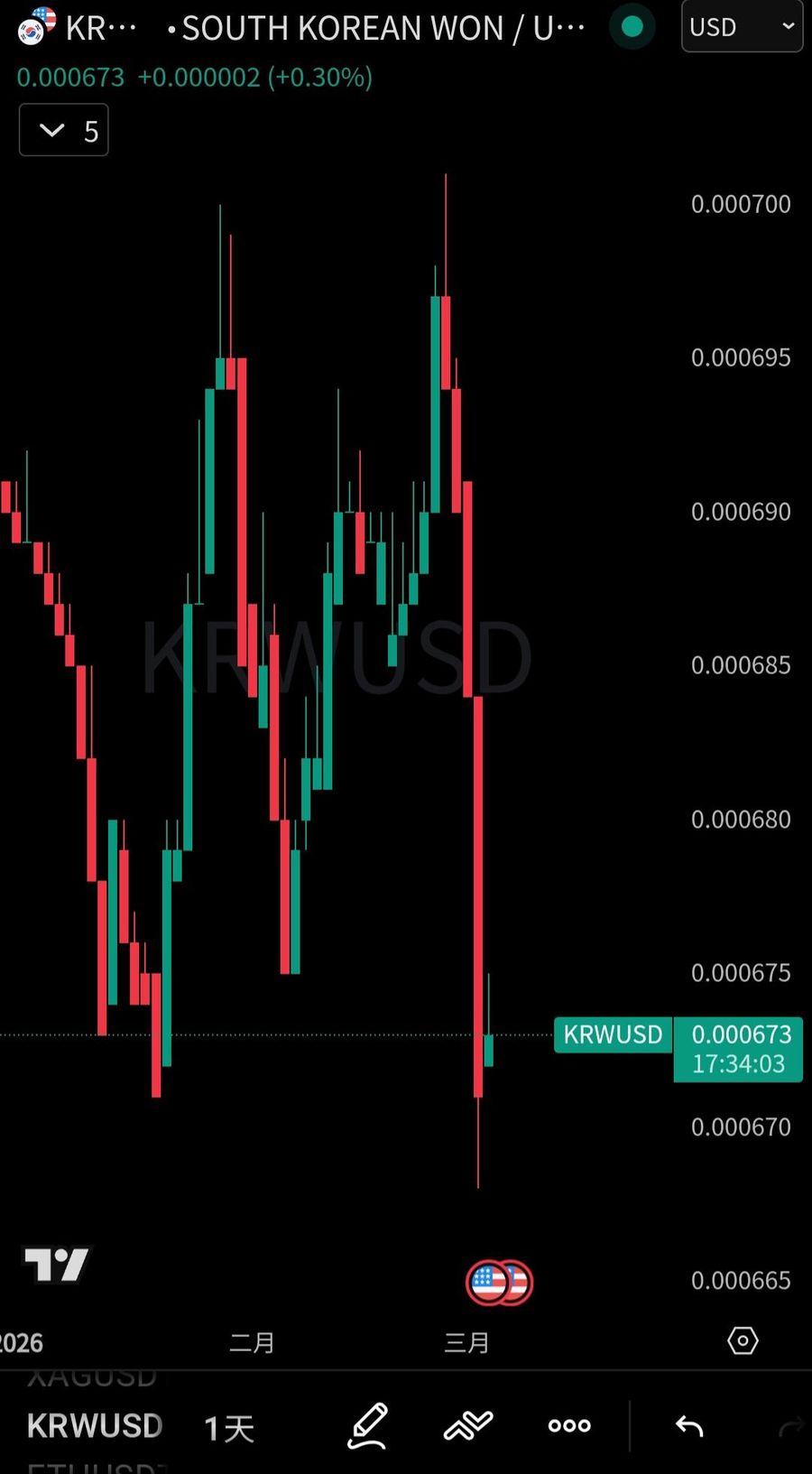Open the USD currency dropdown
812x1474 pixels.
click(742, 27)
